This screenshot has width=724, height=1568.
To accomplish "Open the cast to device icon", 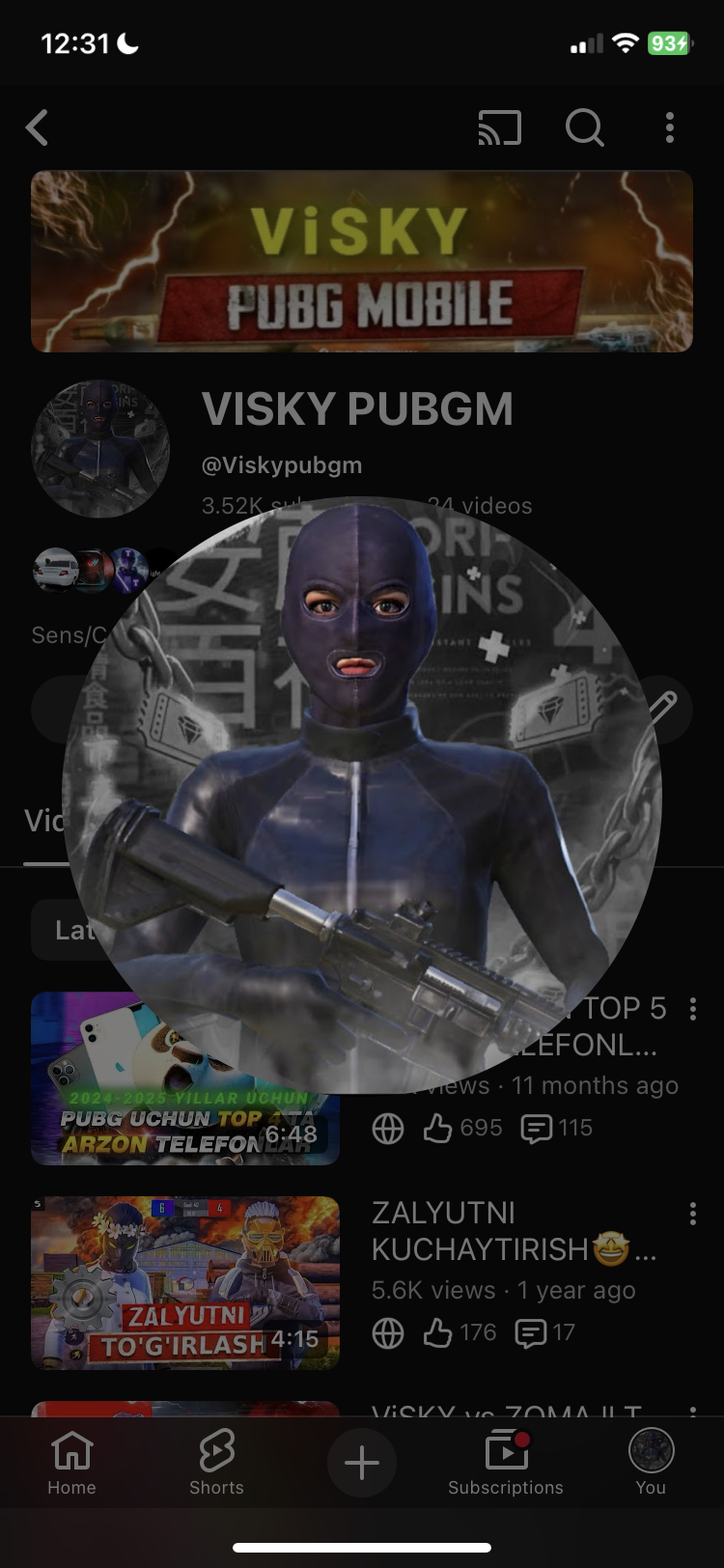I will [x=499, y=127].
